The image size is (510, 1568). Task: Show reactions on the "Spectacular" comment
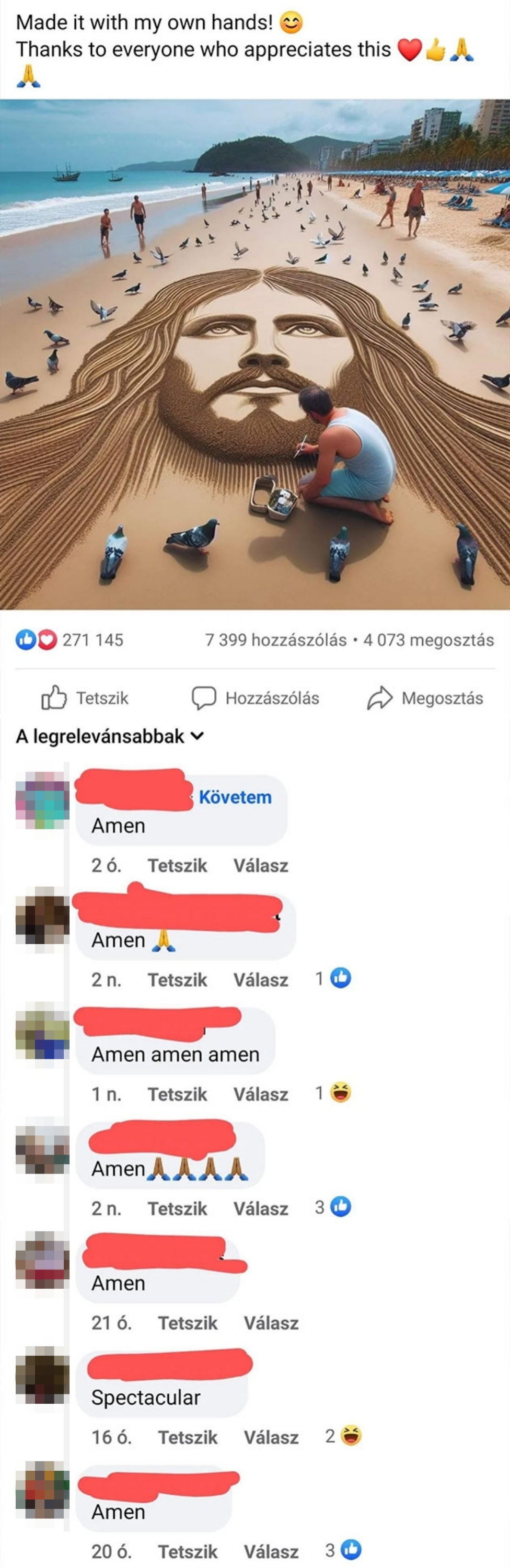pos(344,1436)
